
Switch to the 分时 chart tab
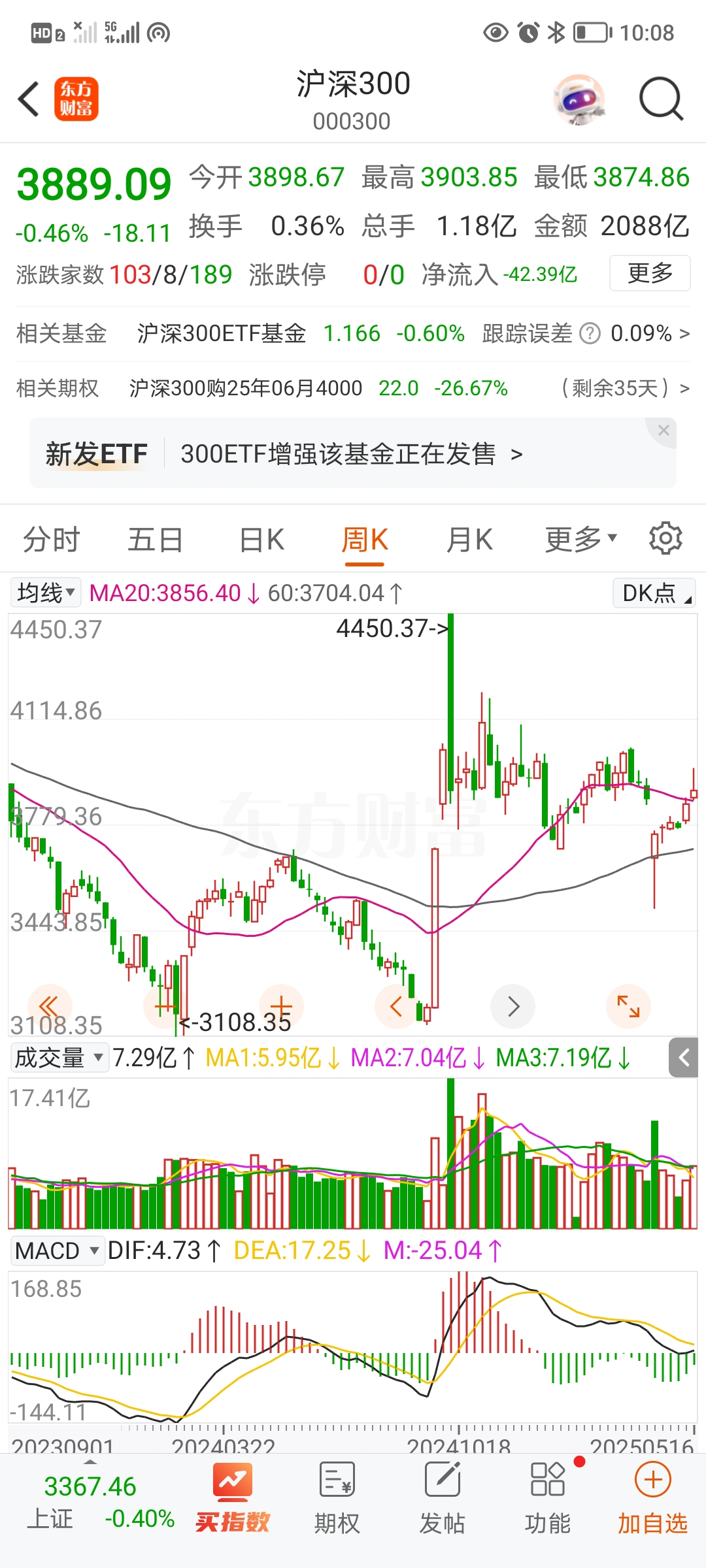[x=52, y=540]
